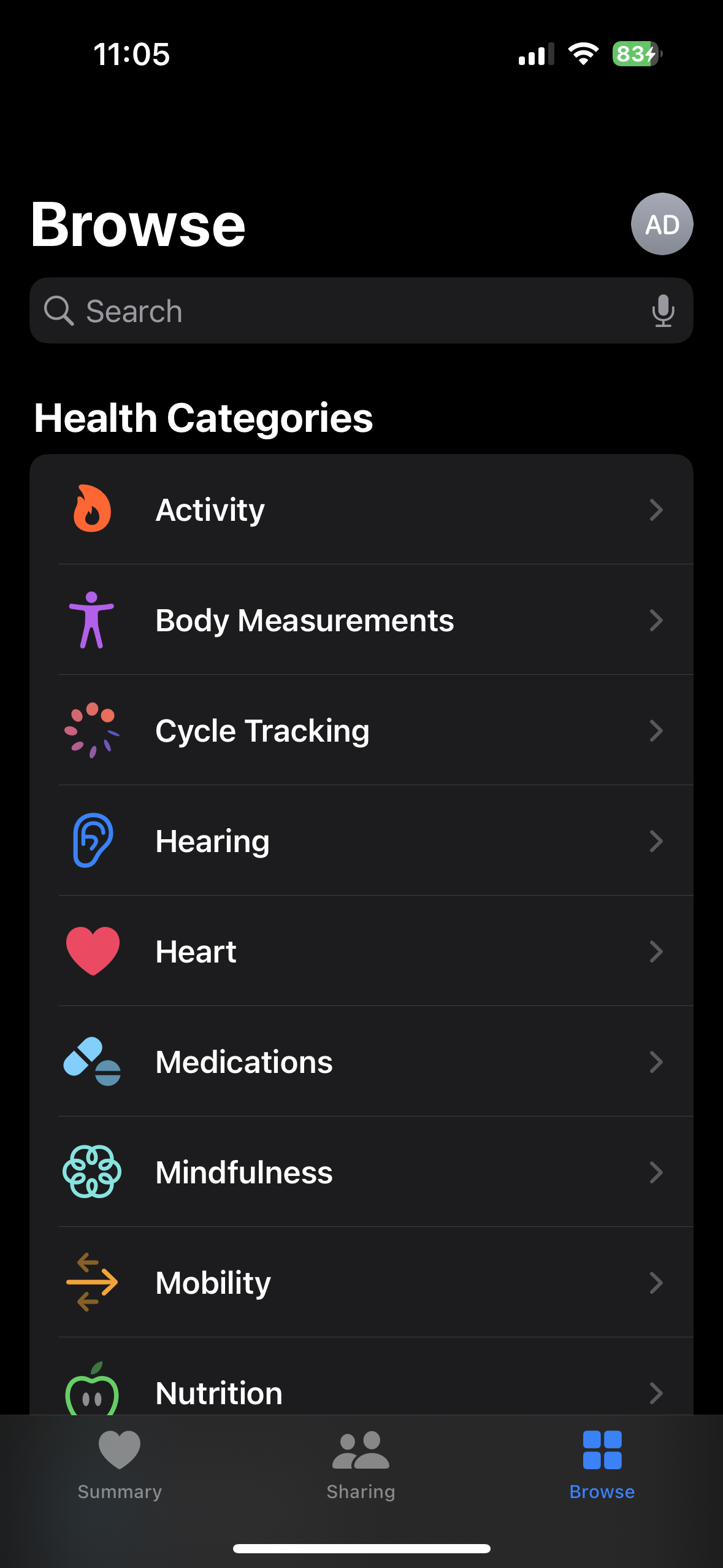The image size is (723, 1568).
Task: Open the Mindfulness category row
Action: (x=362, y=1172)
